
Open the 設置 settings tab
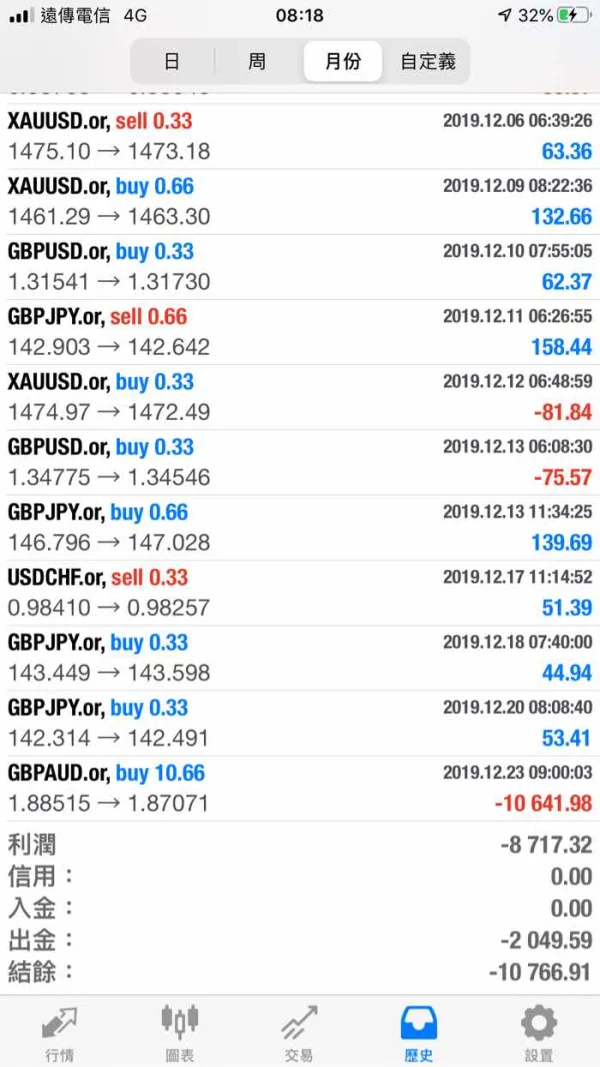538,1031
